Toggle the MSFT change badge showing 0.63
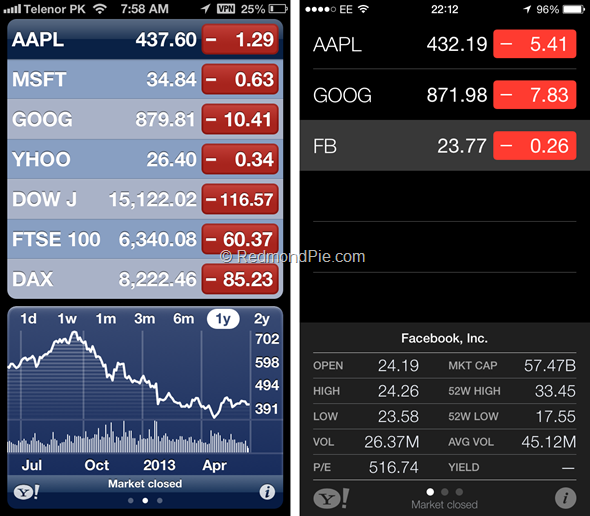Viewport: 590px width, 516px height. pos(240,79)
